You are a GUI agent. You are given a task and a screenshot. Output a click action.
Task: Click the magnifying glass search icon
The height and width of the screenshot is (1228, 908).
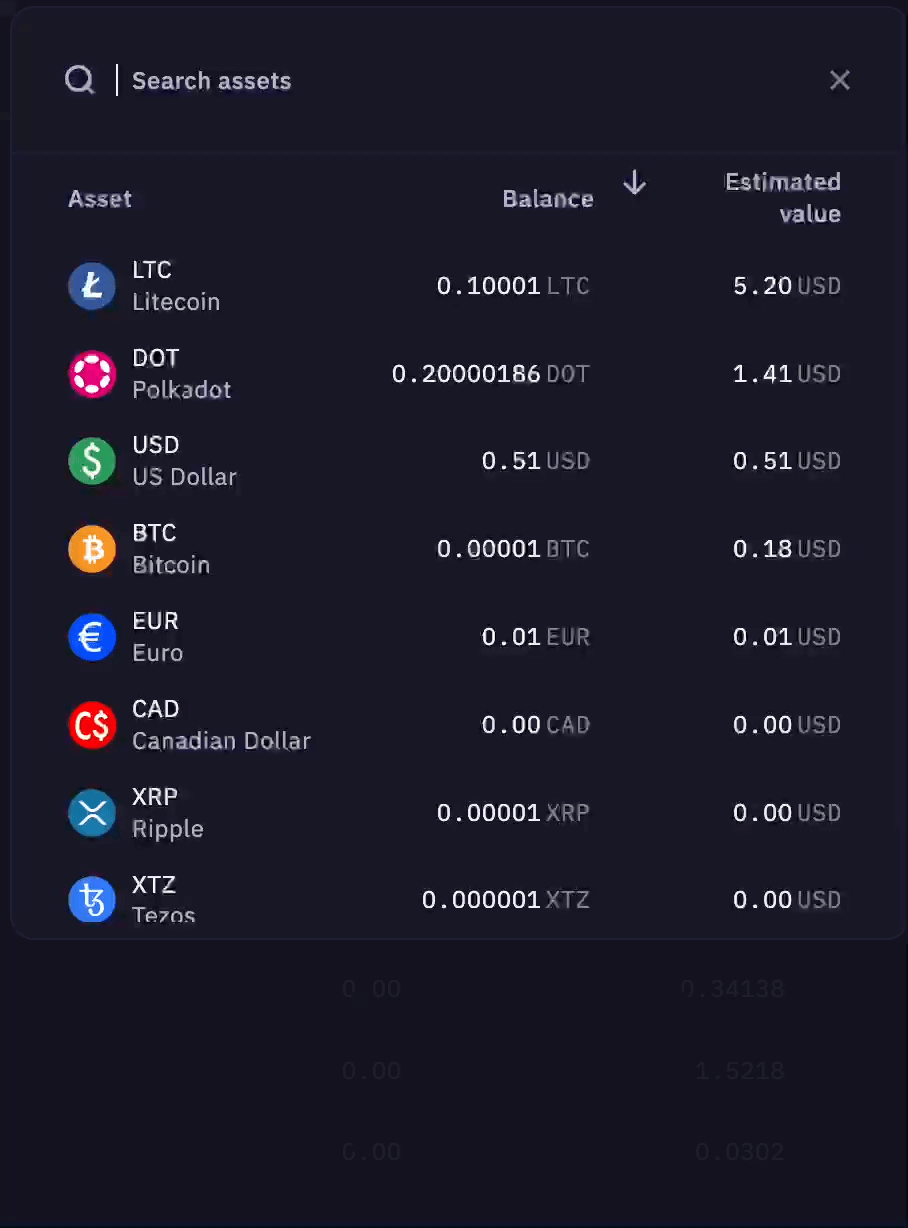79,80
